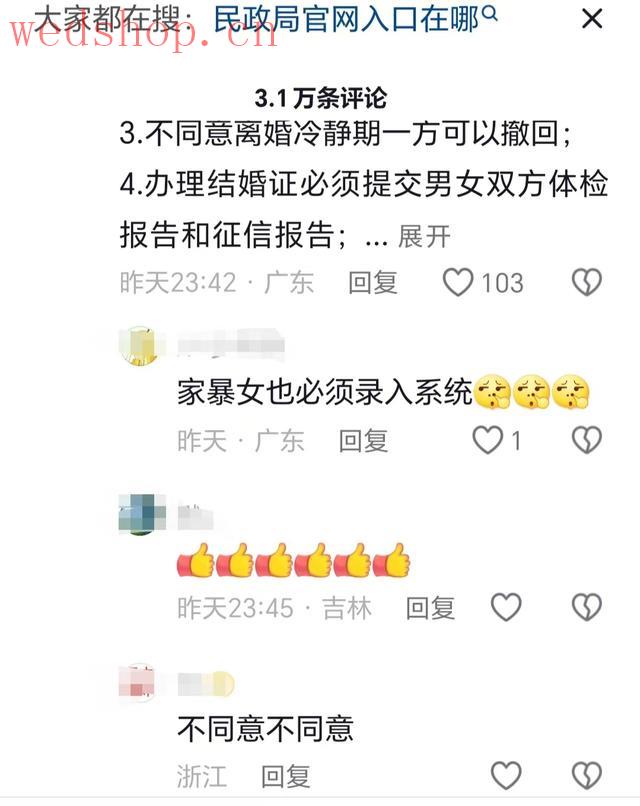
Task: Like the comment with 103 likes
Action: pyautogui.click(x=458, y=283)
